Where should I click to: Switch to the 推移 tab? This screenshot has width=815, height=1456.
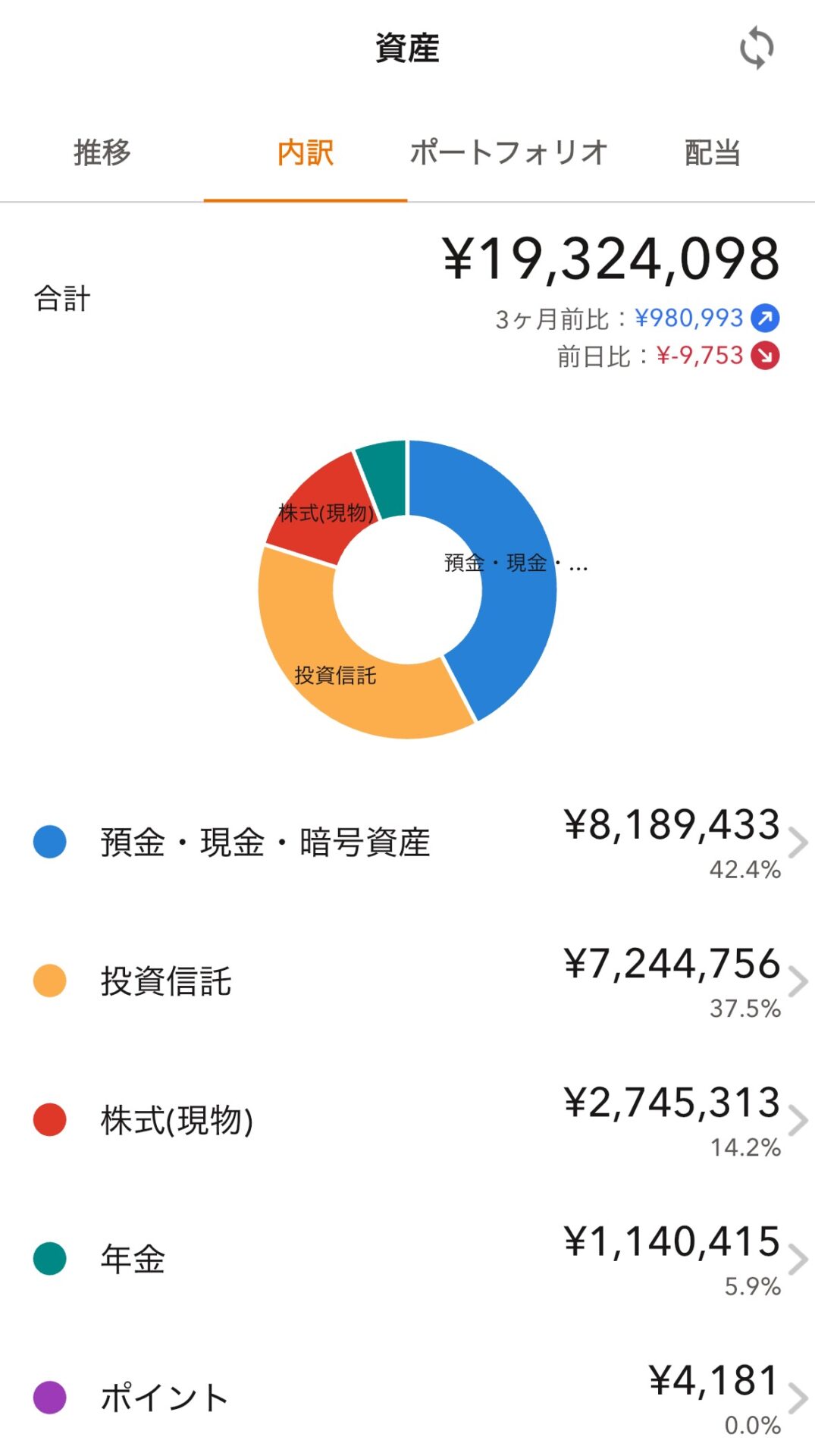(102, 152)
